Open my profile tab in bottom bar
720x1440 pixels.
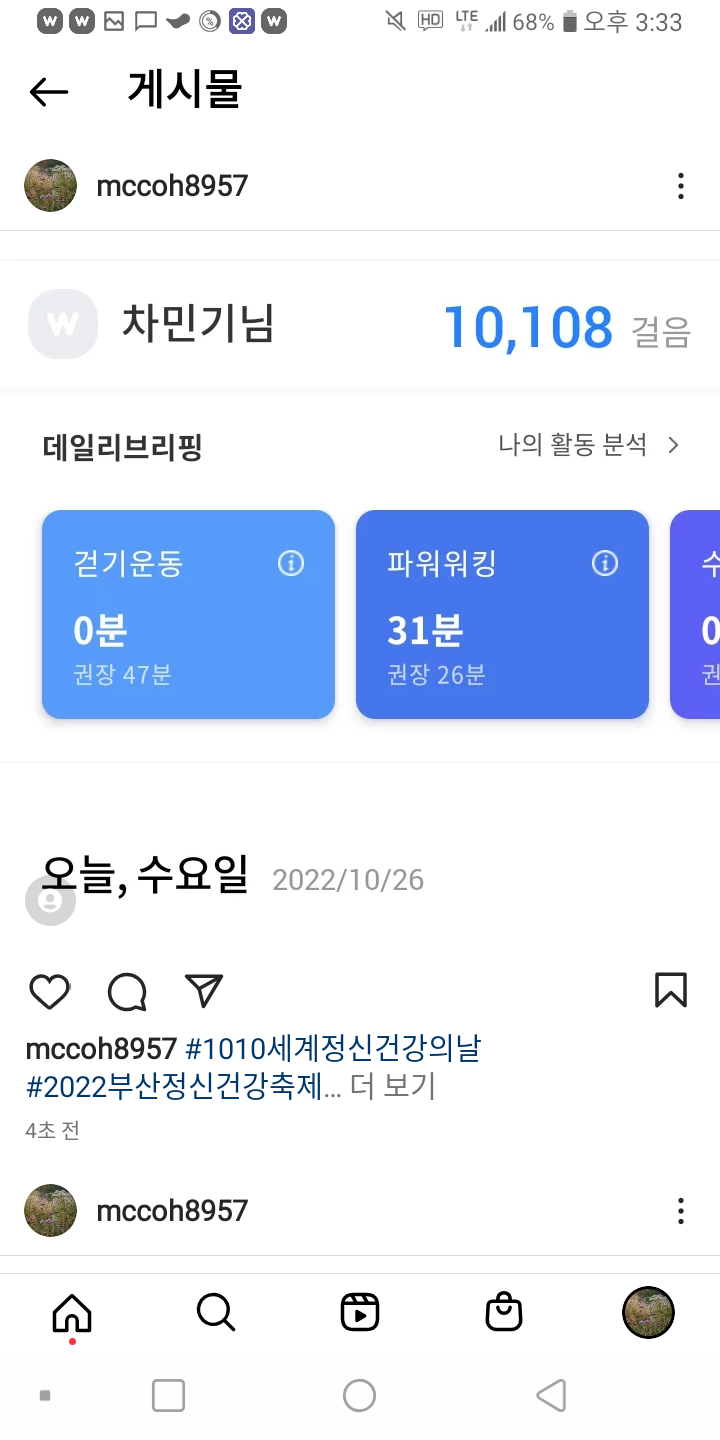coord(648,1311)
